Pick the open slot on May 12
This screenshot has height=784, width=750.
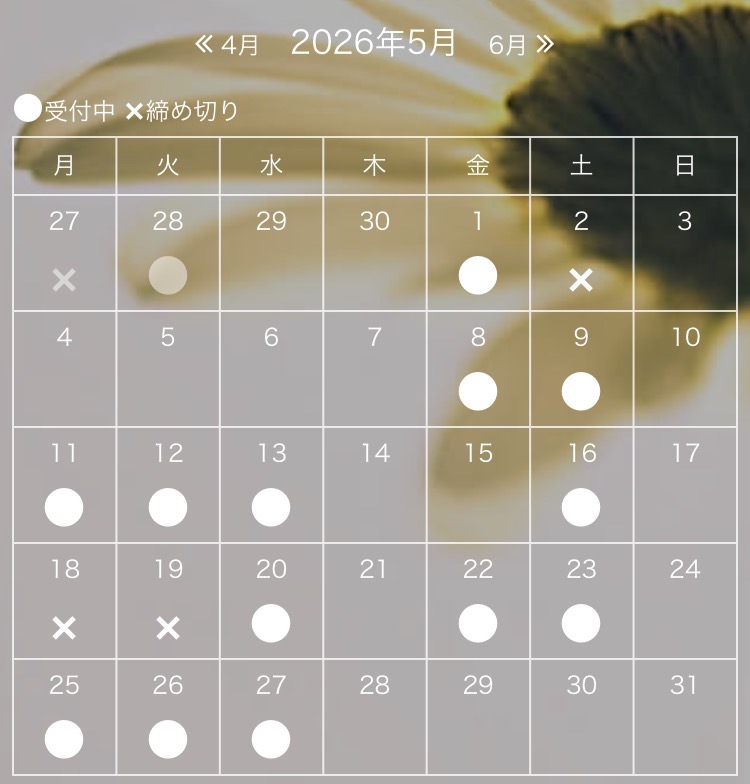168,508
